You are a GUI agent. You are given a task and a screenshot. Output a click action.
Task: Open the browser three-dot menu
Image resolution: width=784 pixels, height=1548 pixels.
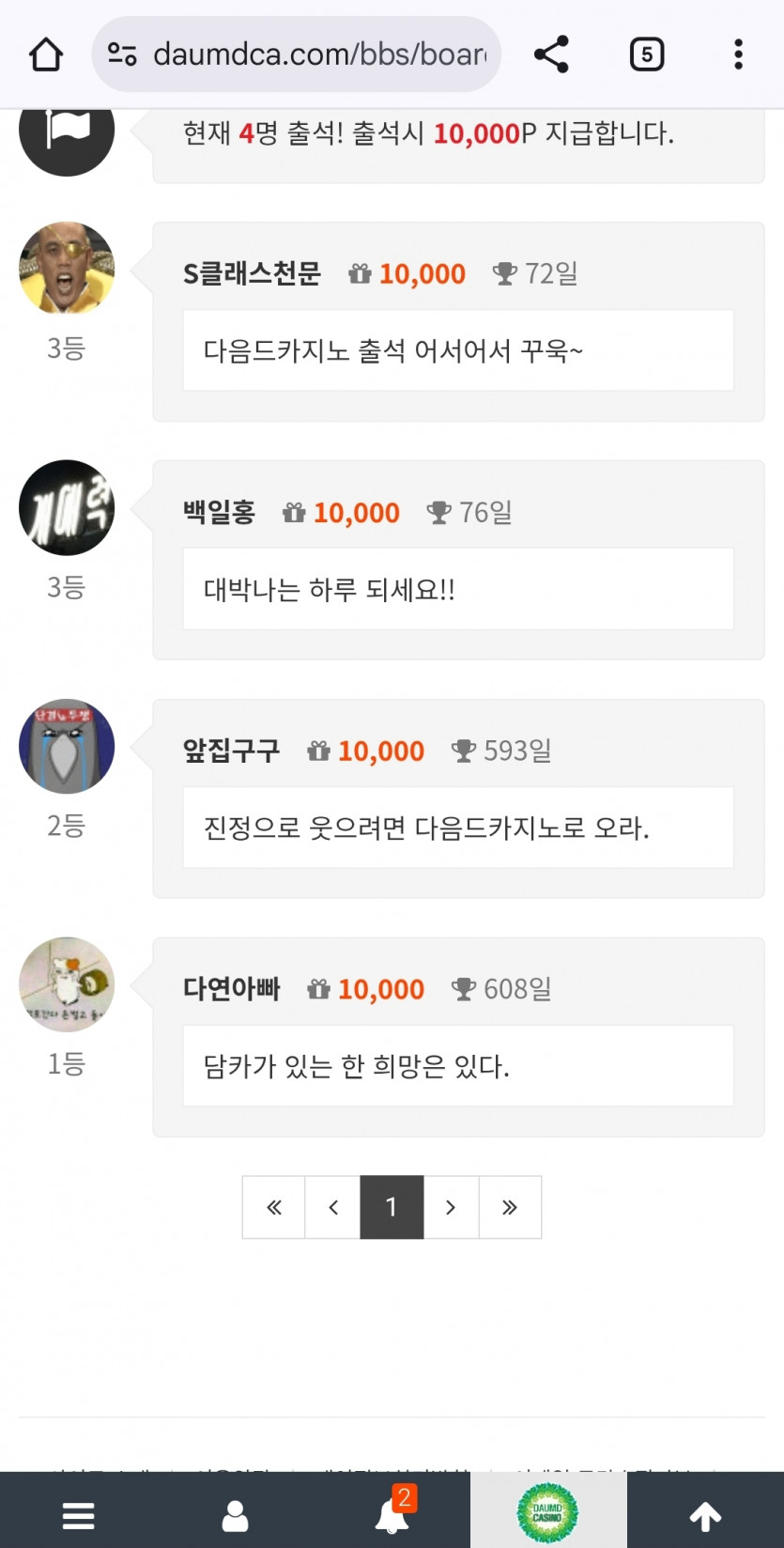click(x=737, y=54)
